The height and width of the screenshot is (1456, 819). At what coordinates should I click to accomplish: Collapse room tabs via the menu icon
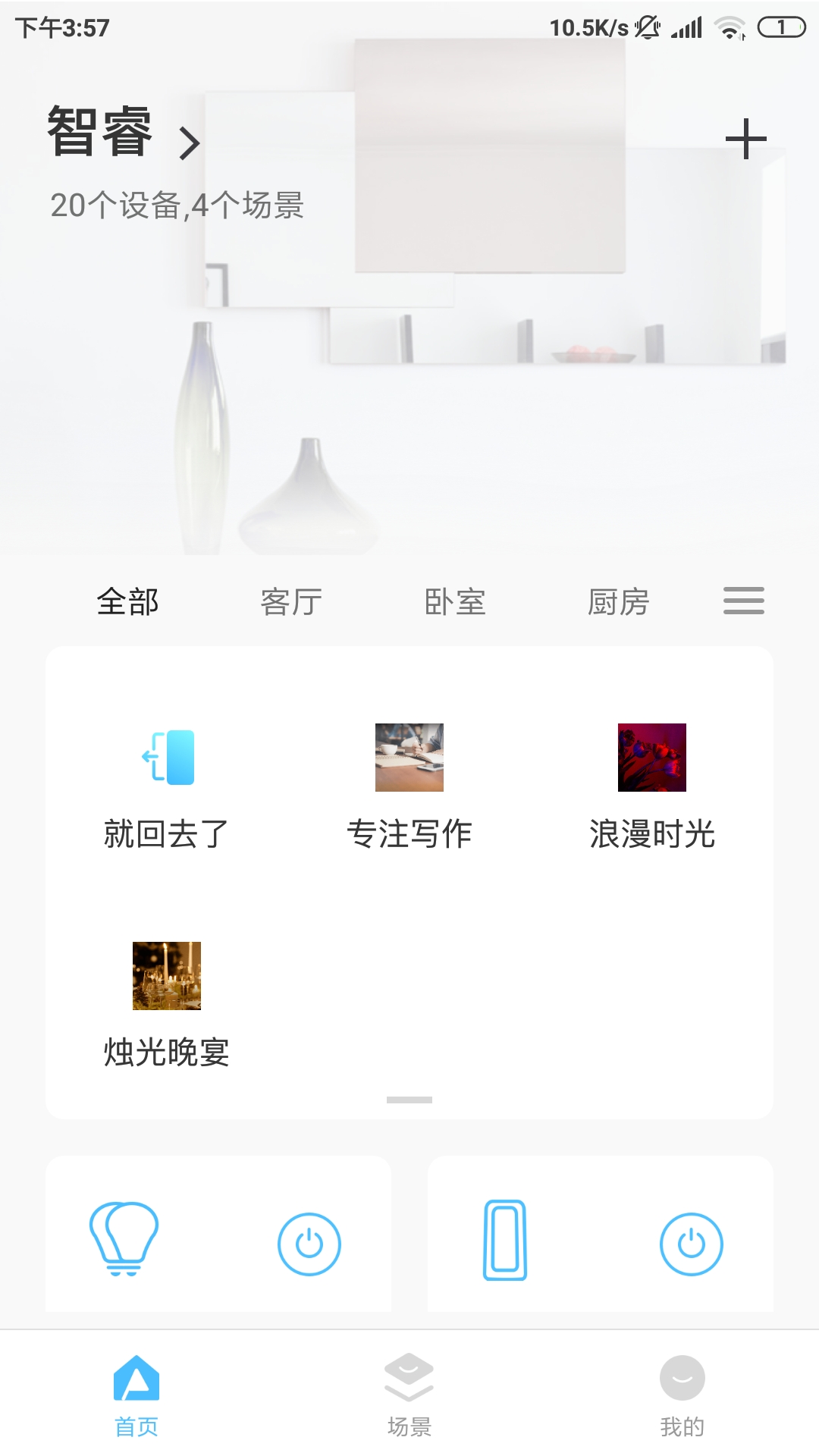(x=742, y=600)
